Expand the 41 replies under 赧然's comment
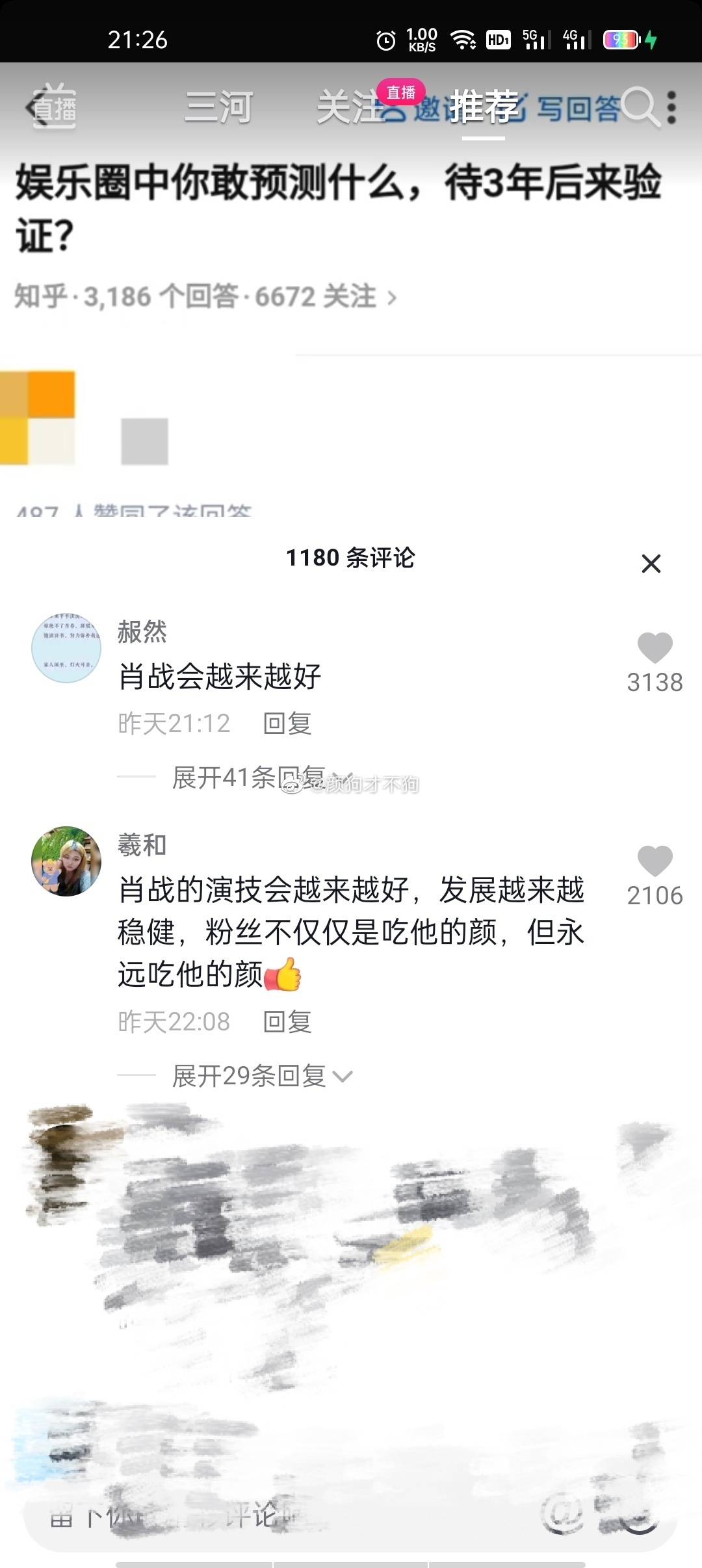The height and width of the screenshot is (1568, 702). point(260,777)
